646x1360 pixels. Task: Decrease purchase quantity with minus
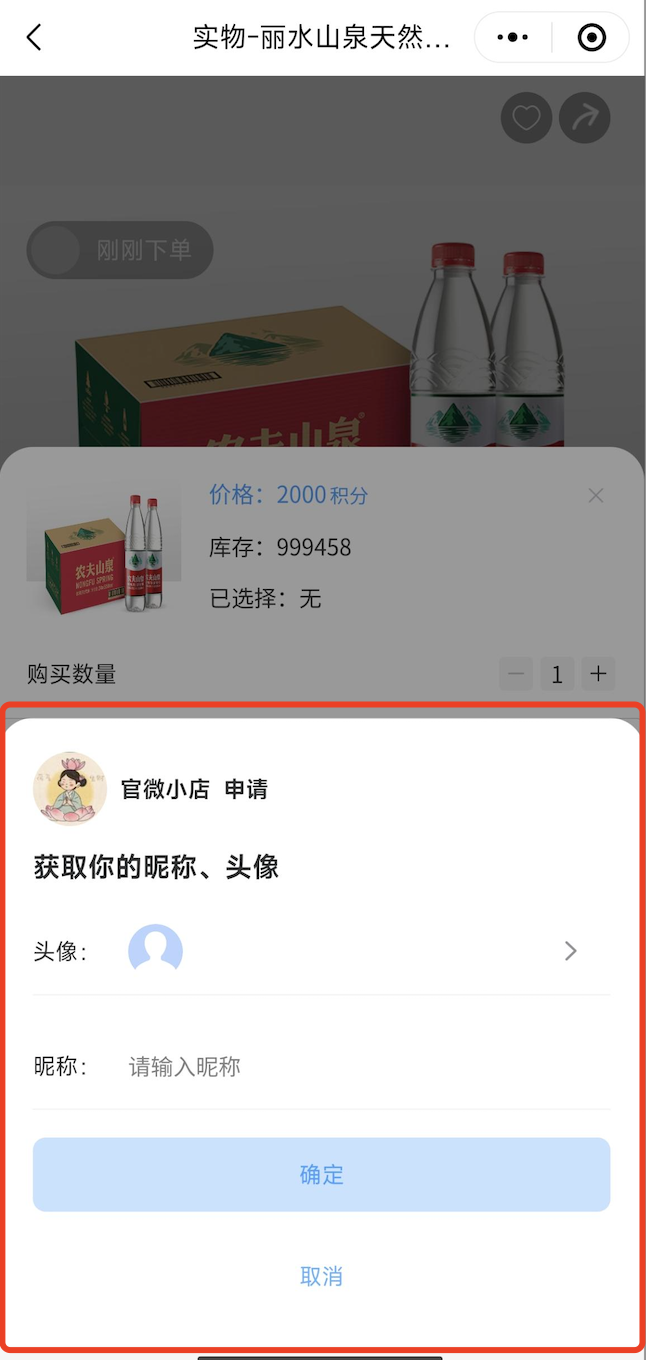pyautogui.click(x=517, y=674)
